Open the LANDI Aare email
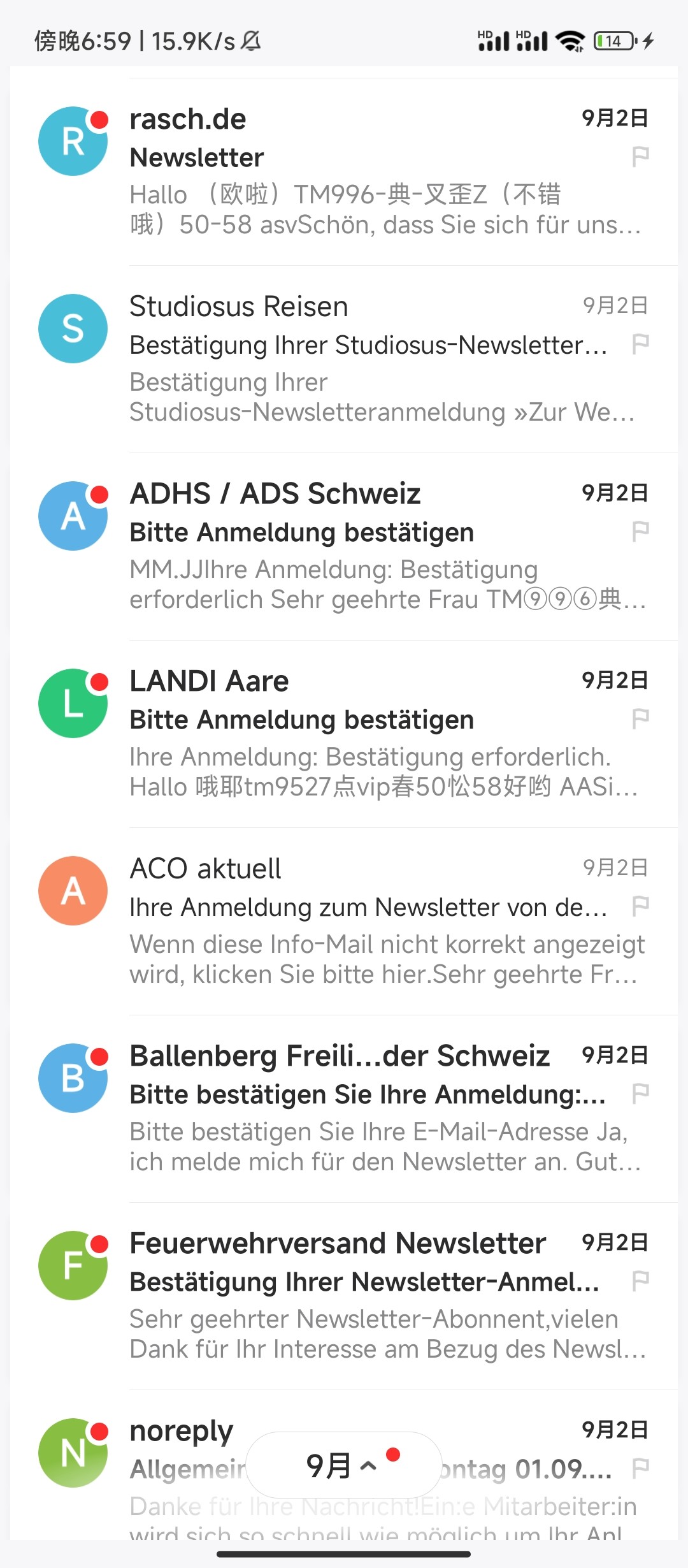 382,734
